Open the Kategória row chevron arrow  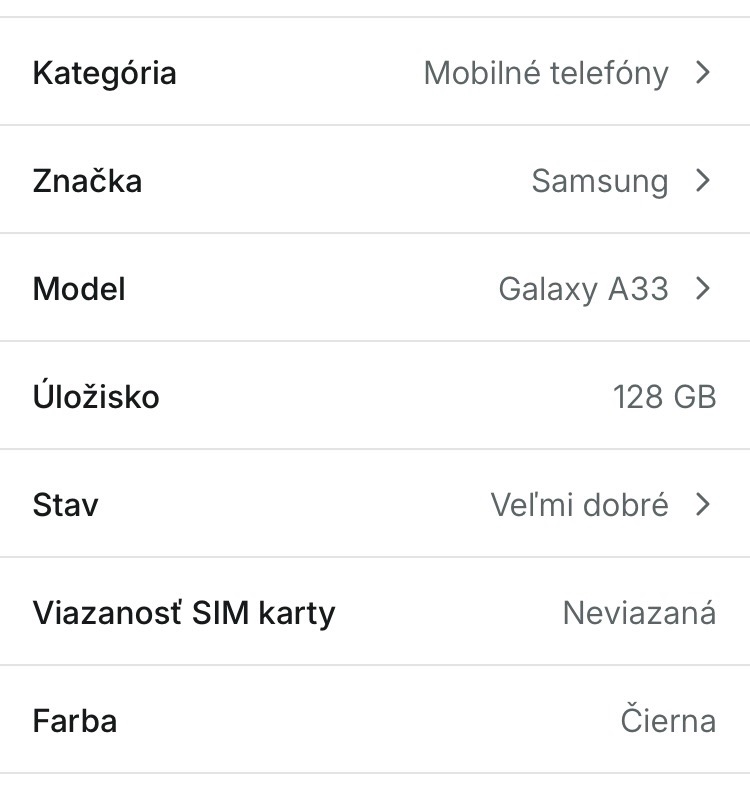pos(703,72)
